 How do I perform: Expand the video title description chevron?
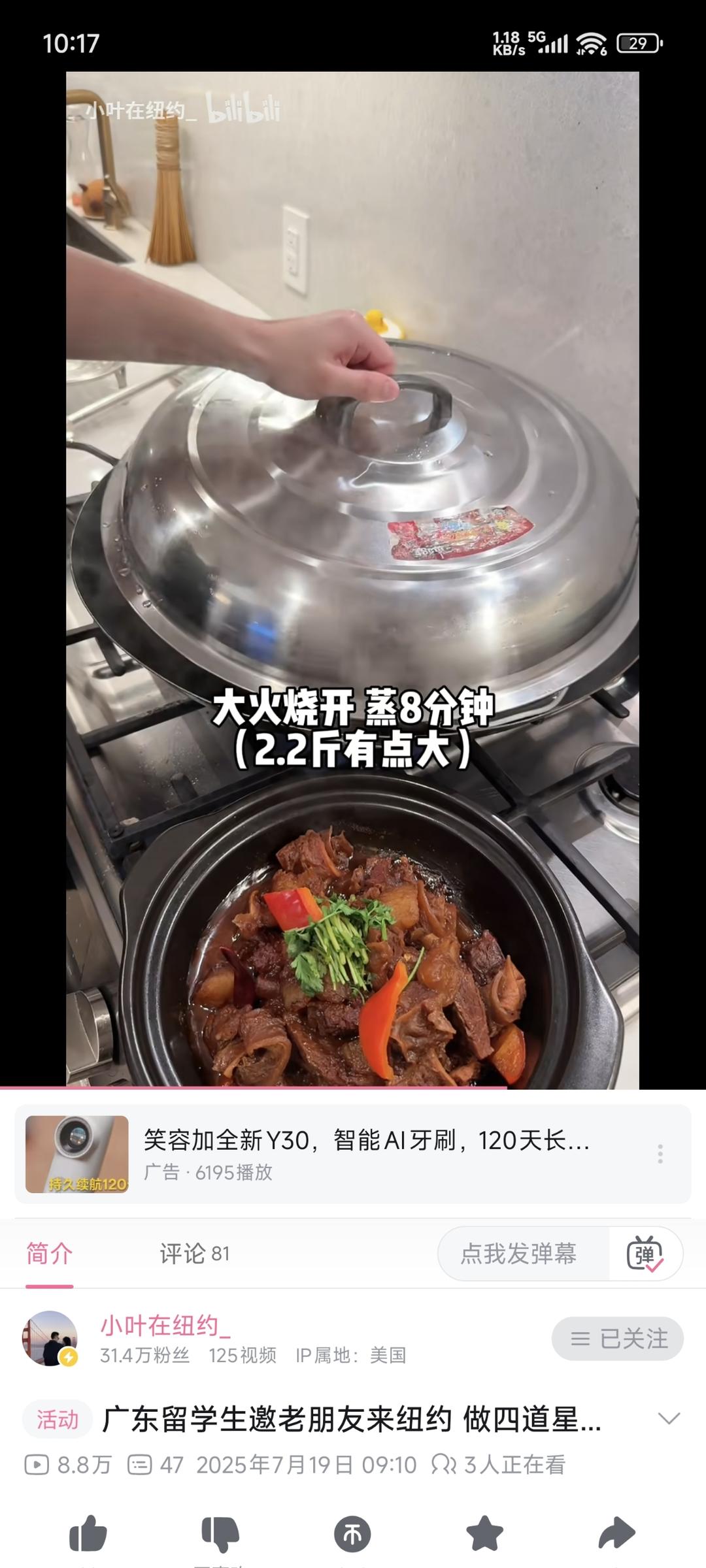(669, 1419)
